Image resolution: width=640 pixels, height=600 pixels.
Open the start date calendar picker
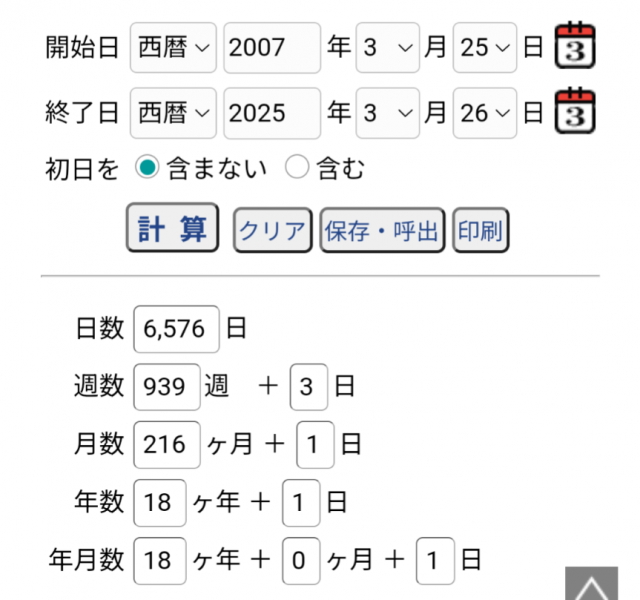[575, 45]
